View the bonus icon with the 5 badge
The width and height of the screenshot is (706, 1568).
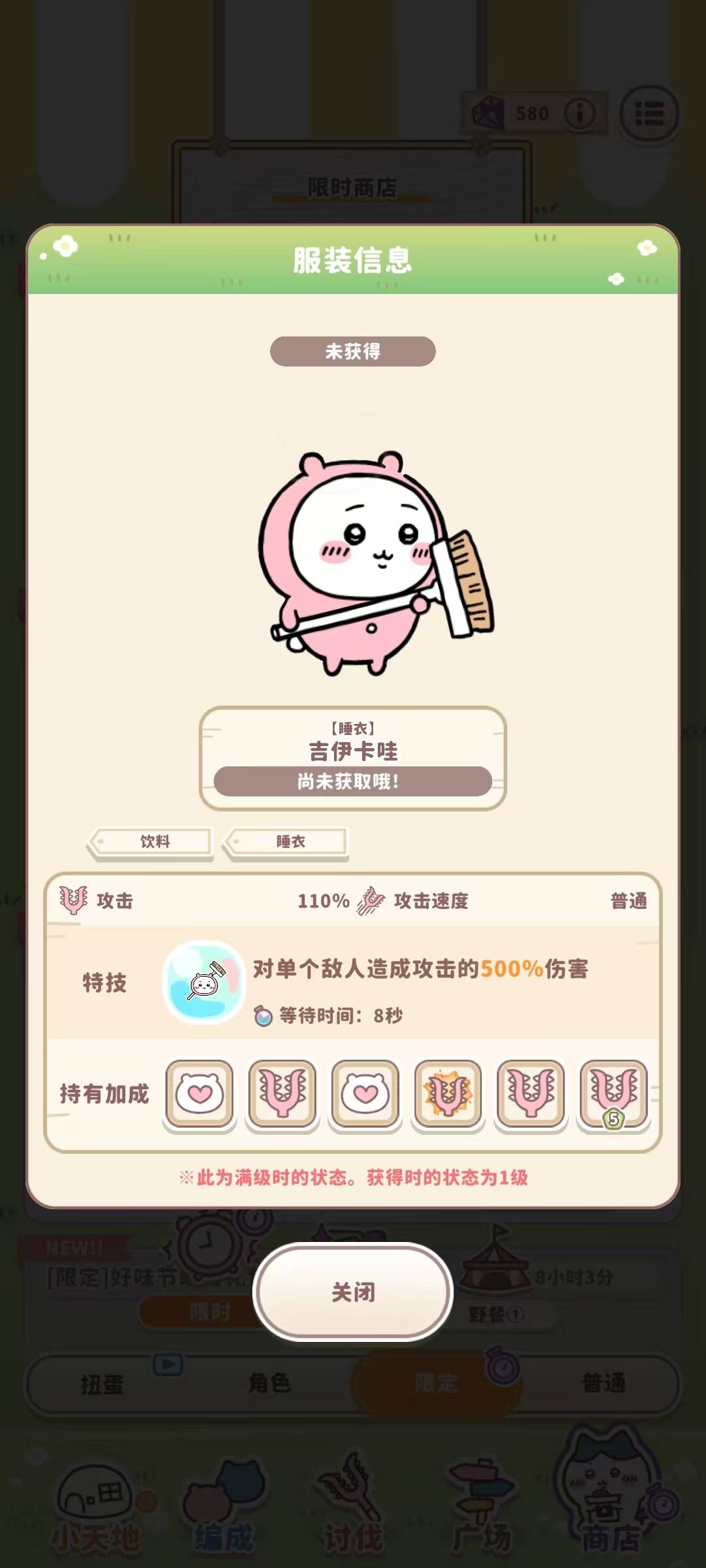coord(613,1093)
